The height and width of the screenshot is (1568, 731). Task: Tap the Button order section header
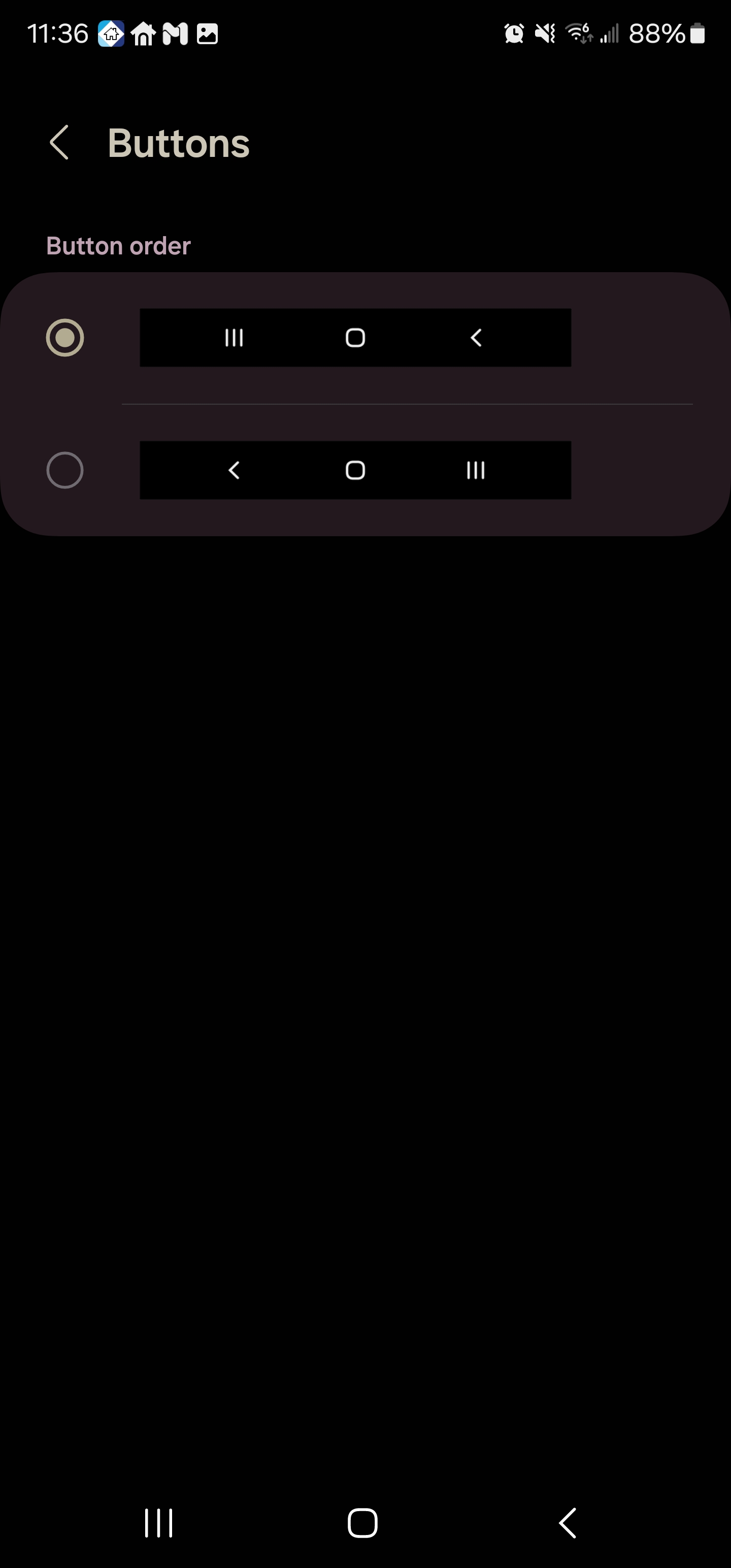pos(117,246)
